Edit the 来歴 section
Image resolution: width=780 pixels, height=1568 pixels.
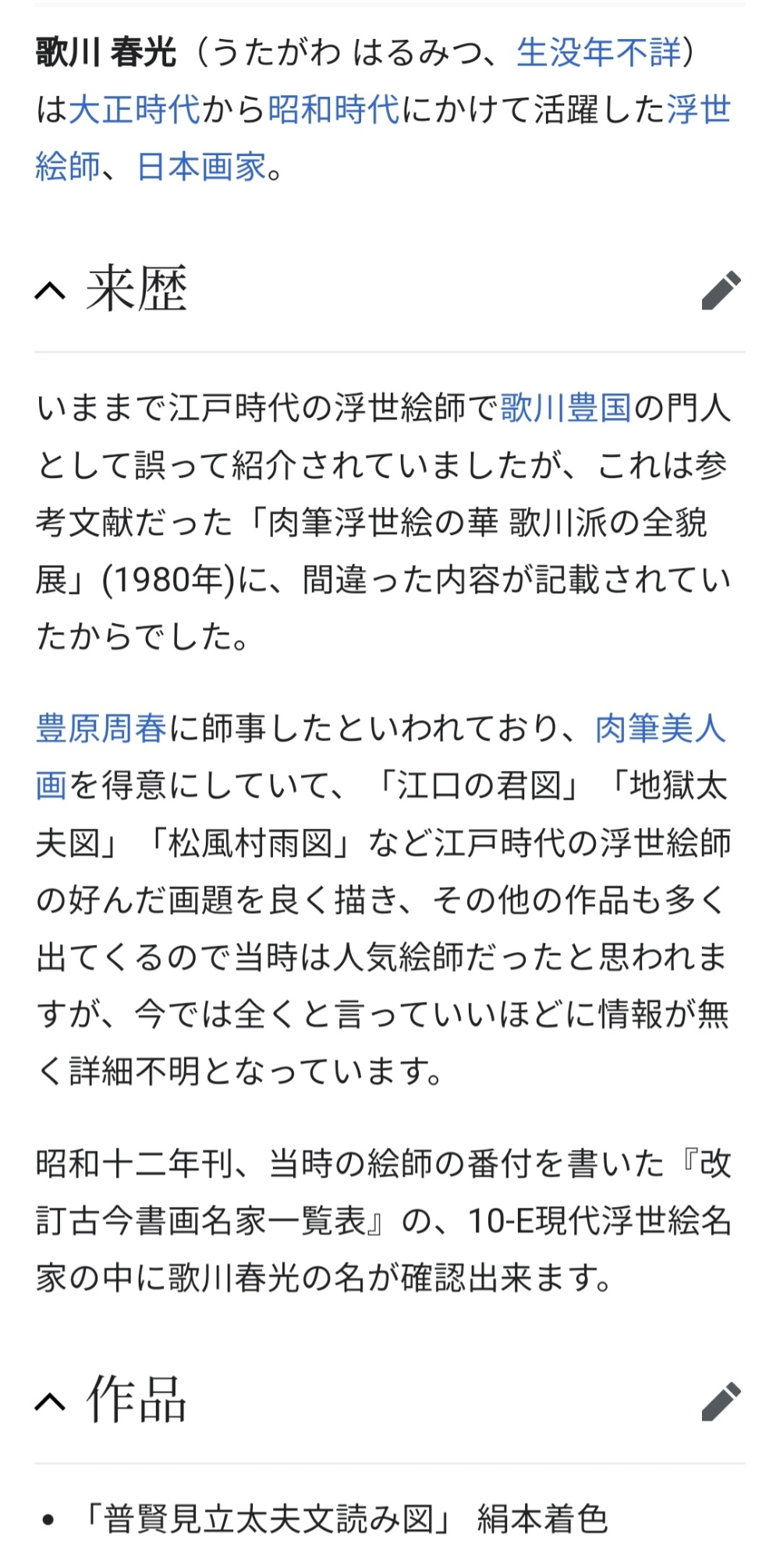pos(721,291)
